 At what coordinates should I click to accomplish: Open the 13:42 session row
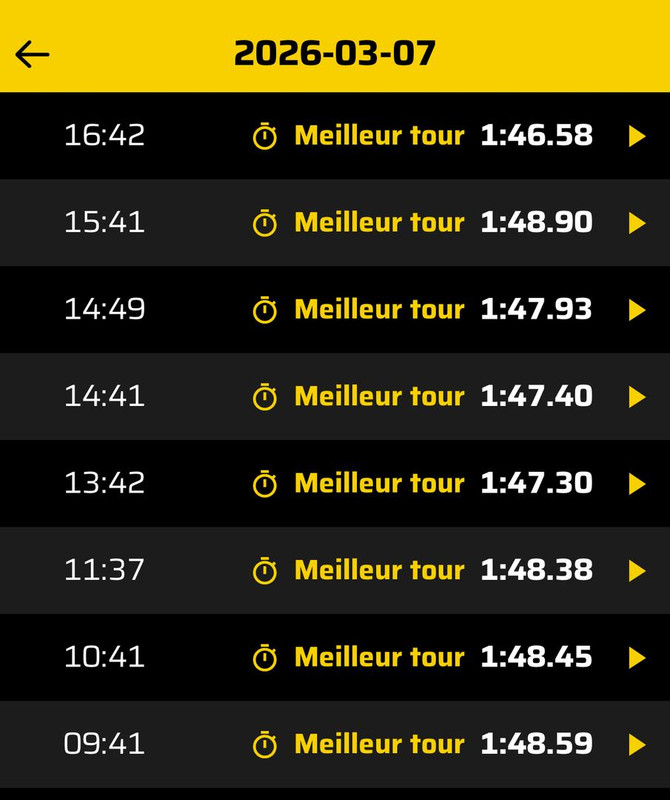335,484
